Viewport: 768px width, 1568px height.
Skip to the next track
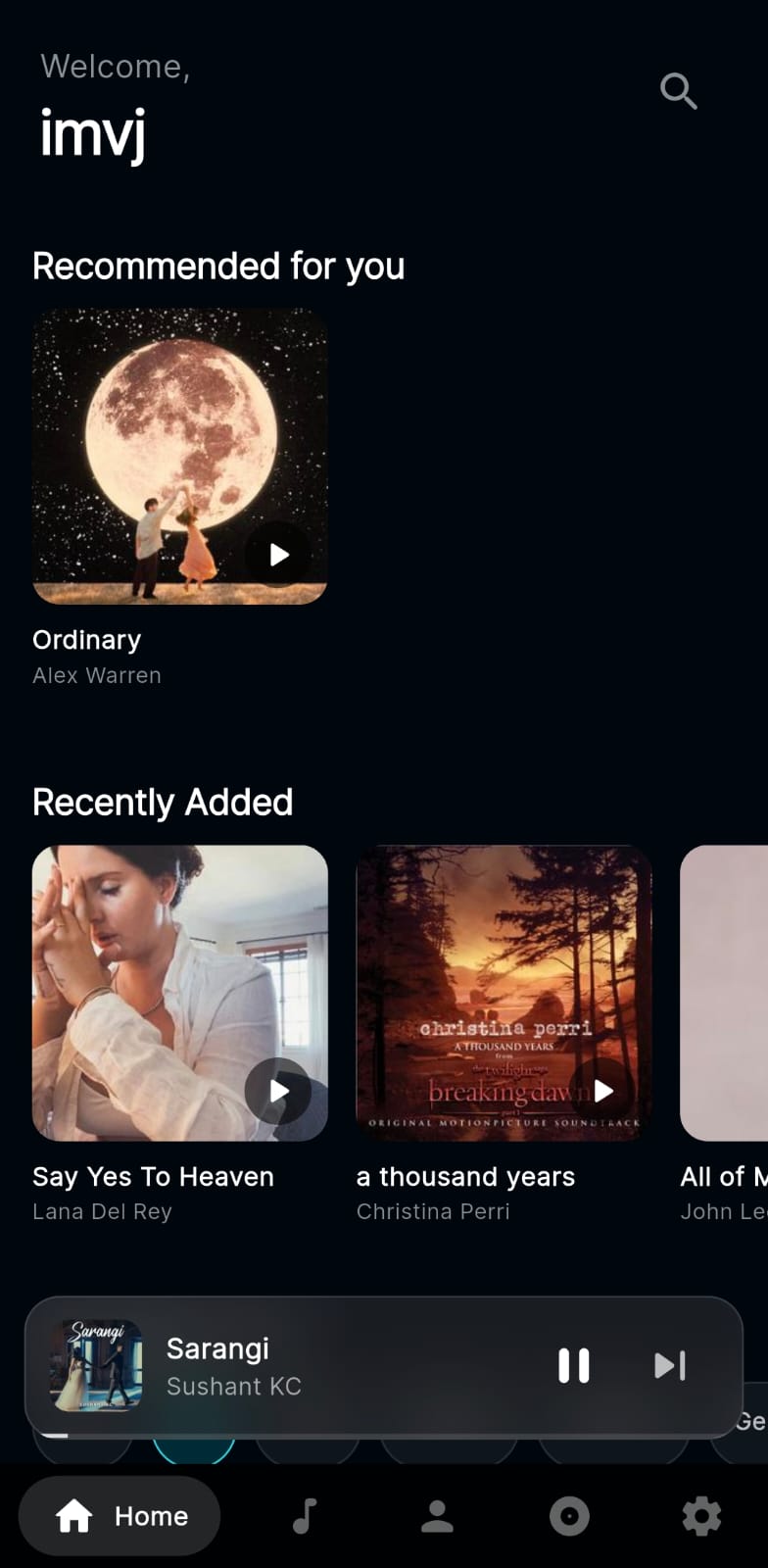669,1365
